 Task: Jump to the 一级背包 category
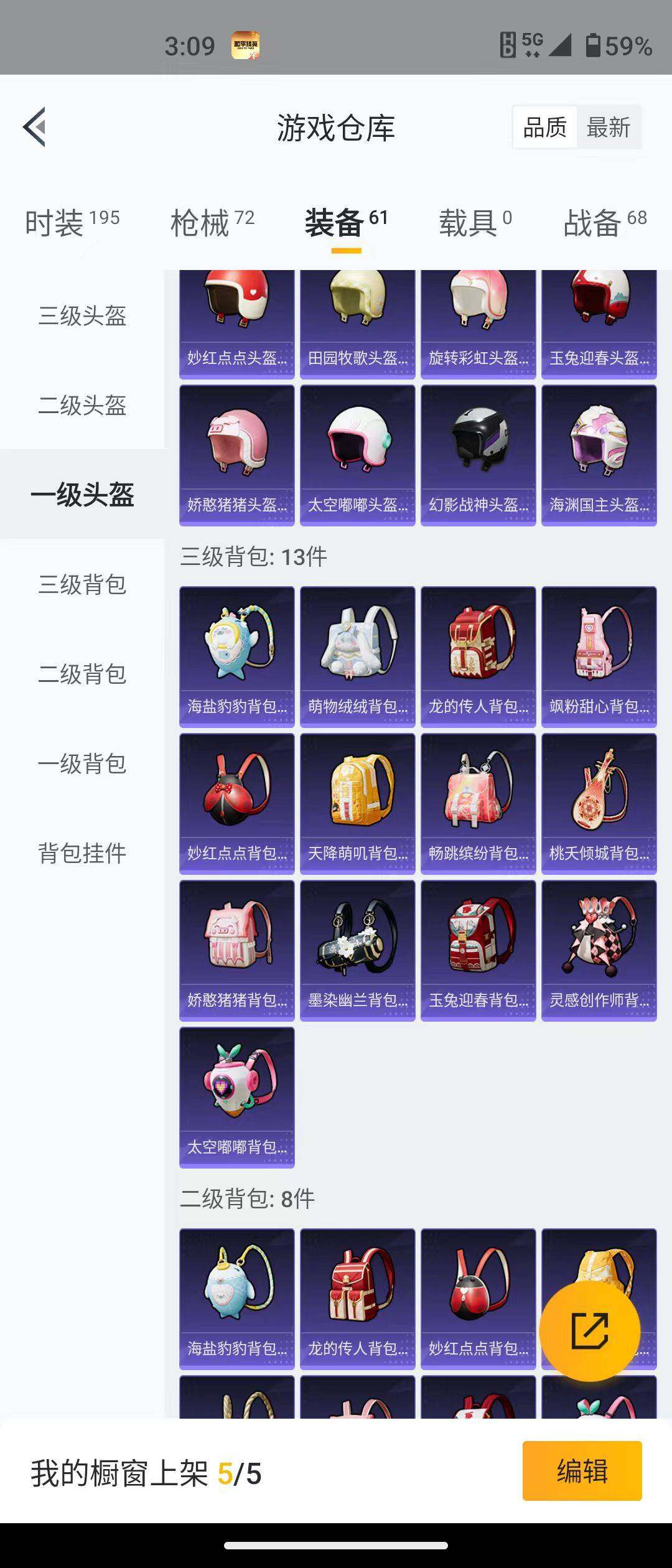(x=82, y=764)
